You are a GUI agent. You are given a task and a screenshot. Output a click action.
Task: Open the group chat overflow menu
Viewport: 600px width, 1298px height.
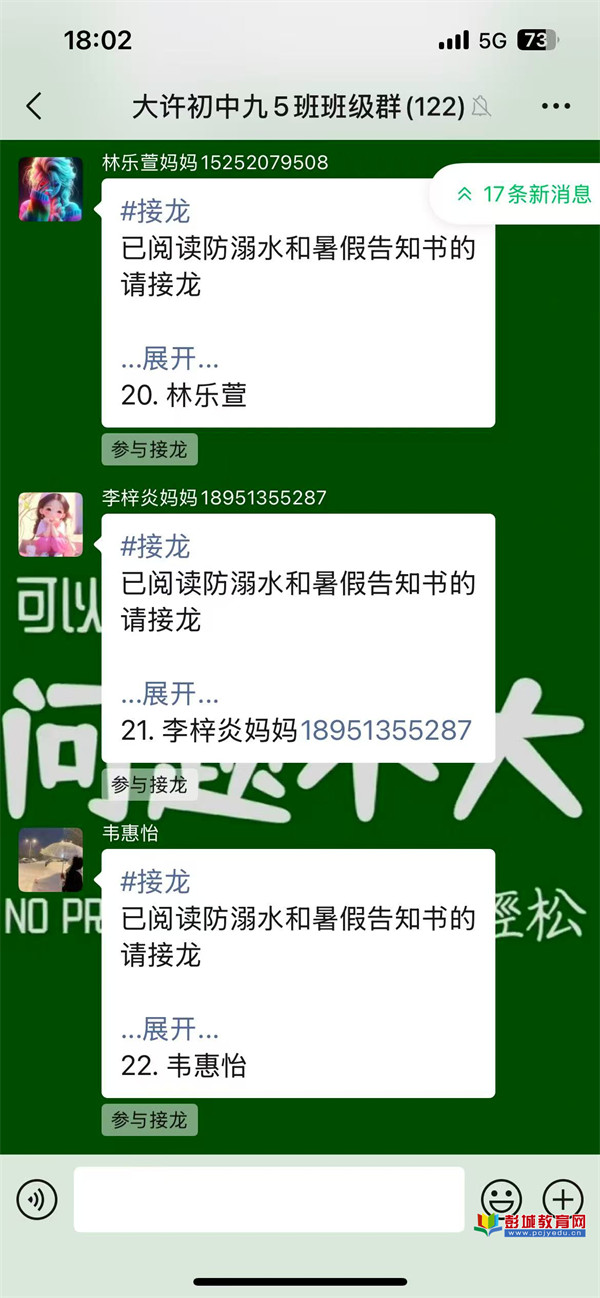coord(555,106)
